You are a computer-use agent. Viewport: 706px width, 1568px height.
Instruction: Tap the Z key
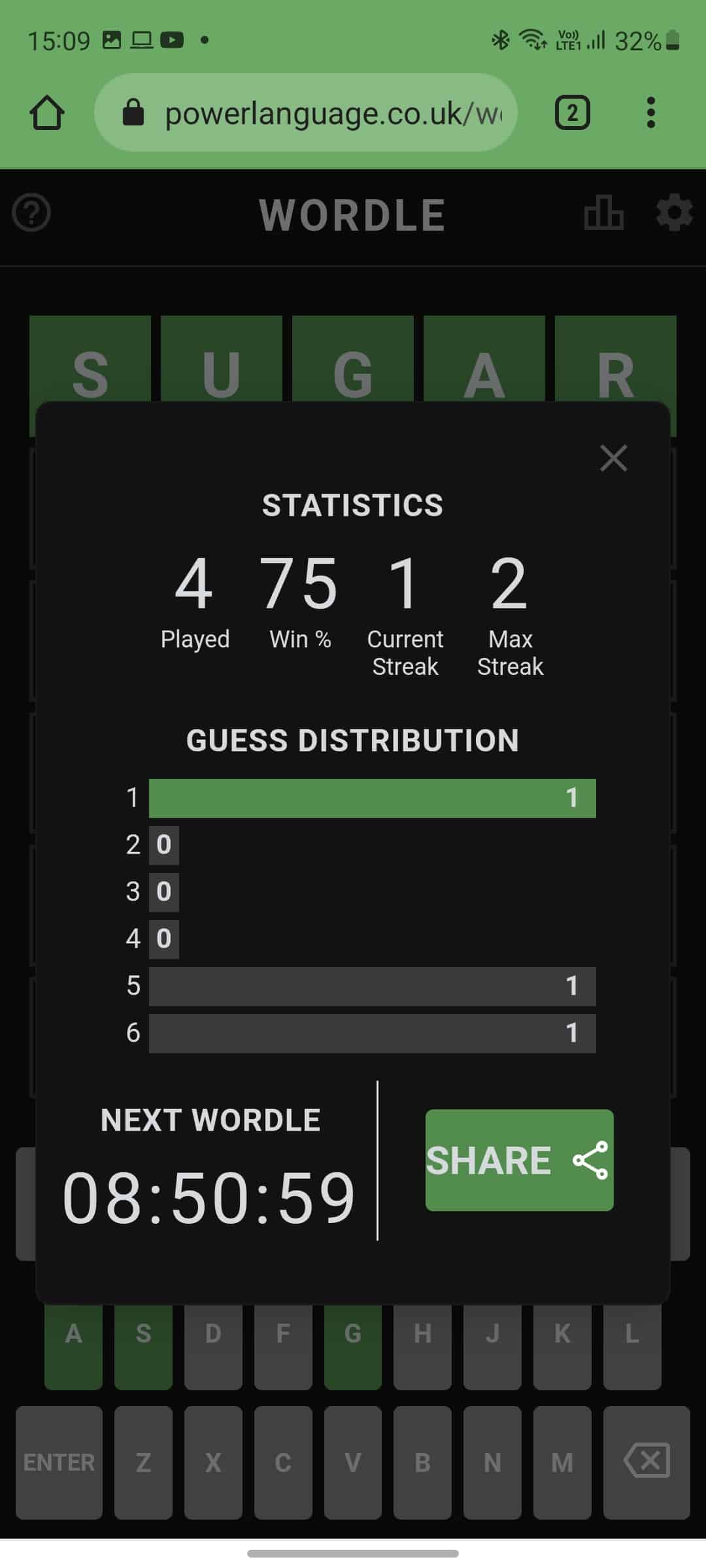coord(143,1462)
